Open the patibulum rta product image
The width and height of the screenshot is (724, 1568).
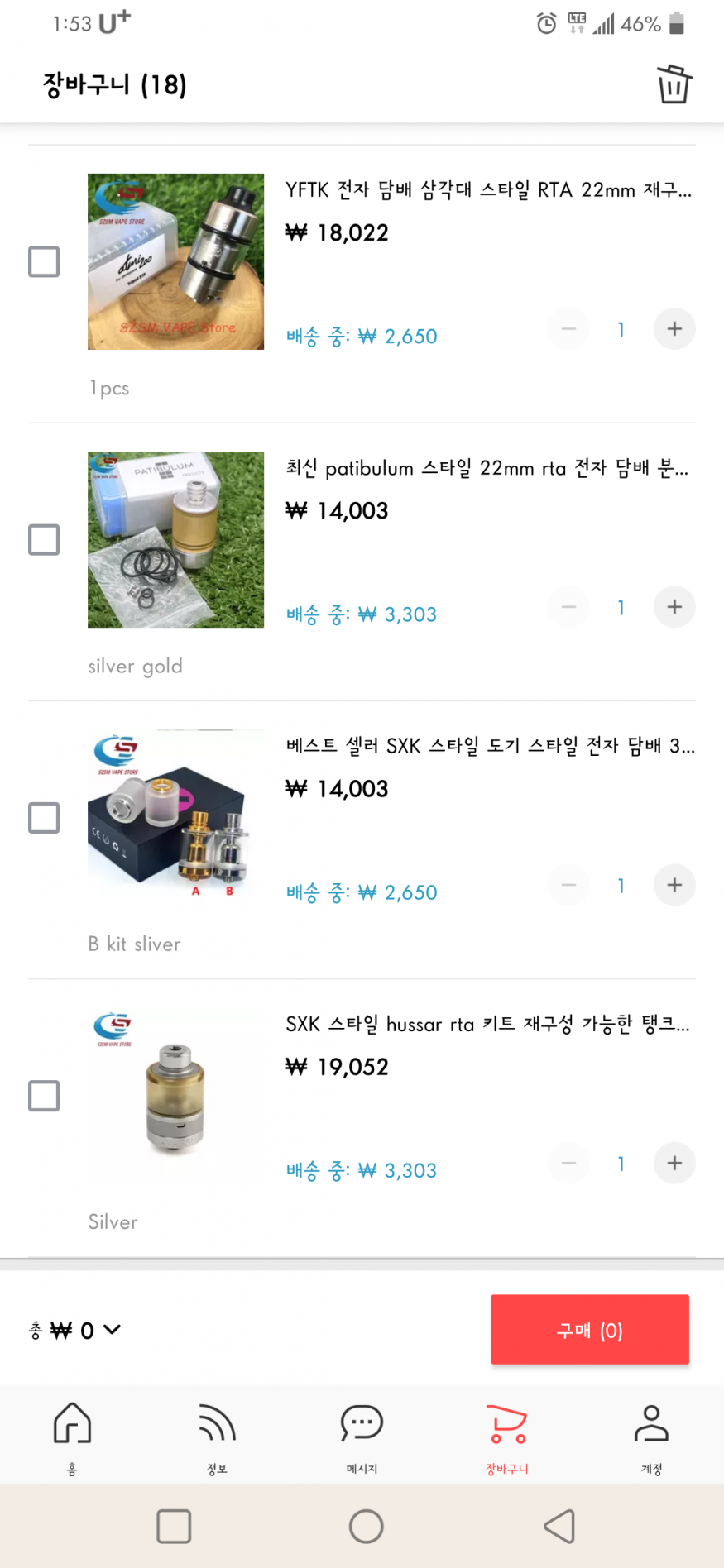175,539
